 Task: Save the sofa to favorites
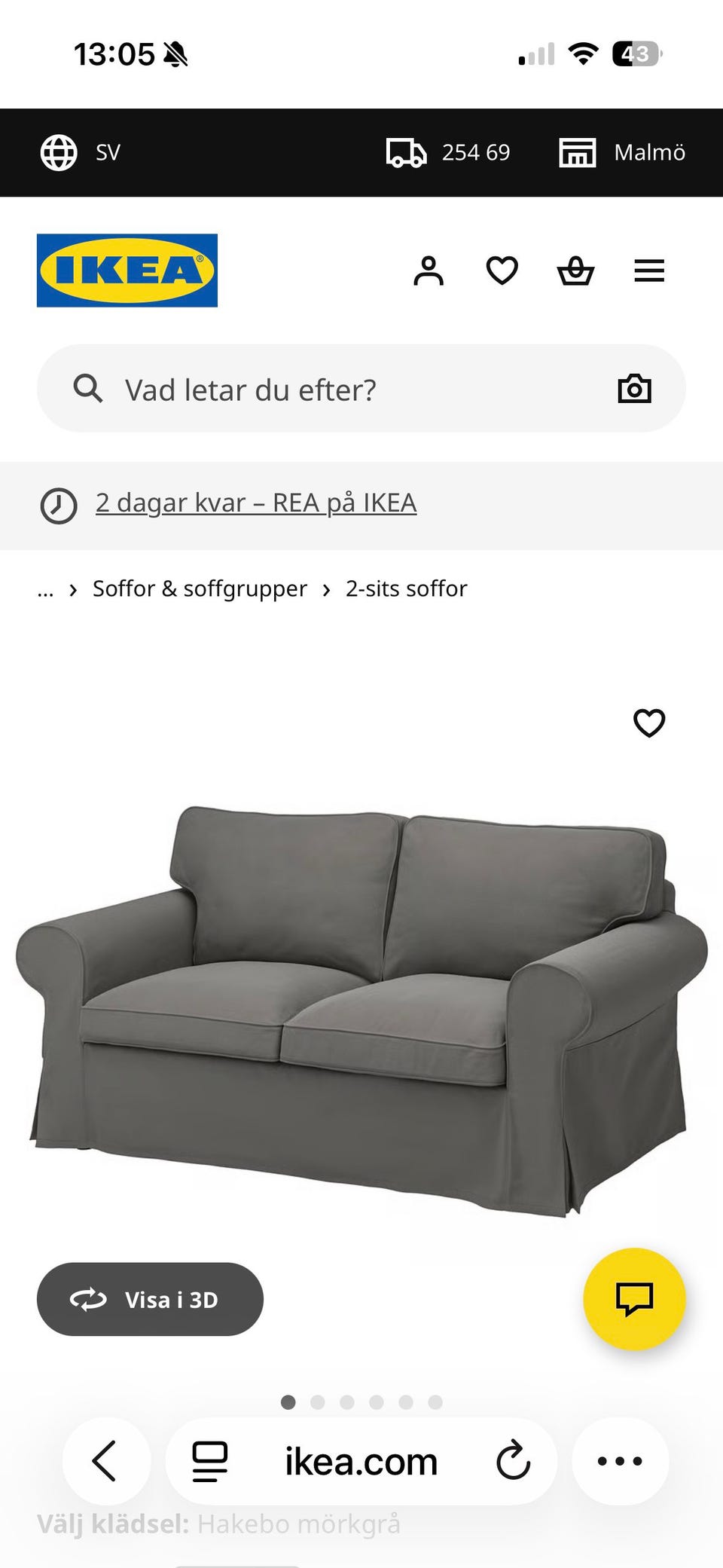click(x=648, y=723)
